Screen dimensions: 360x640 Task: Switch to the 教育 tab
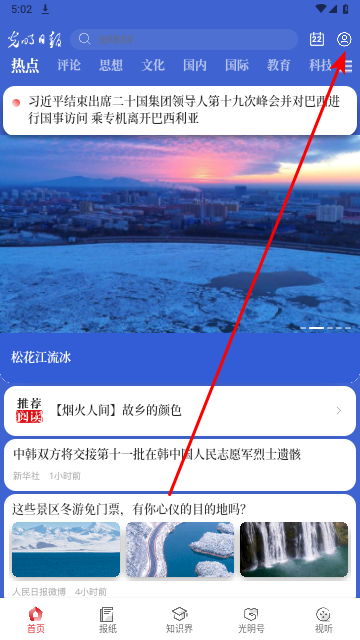[x=279, y=65]
